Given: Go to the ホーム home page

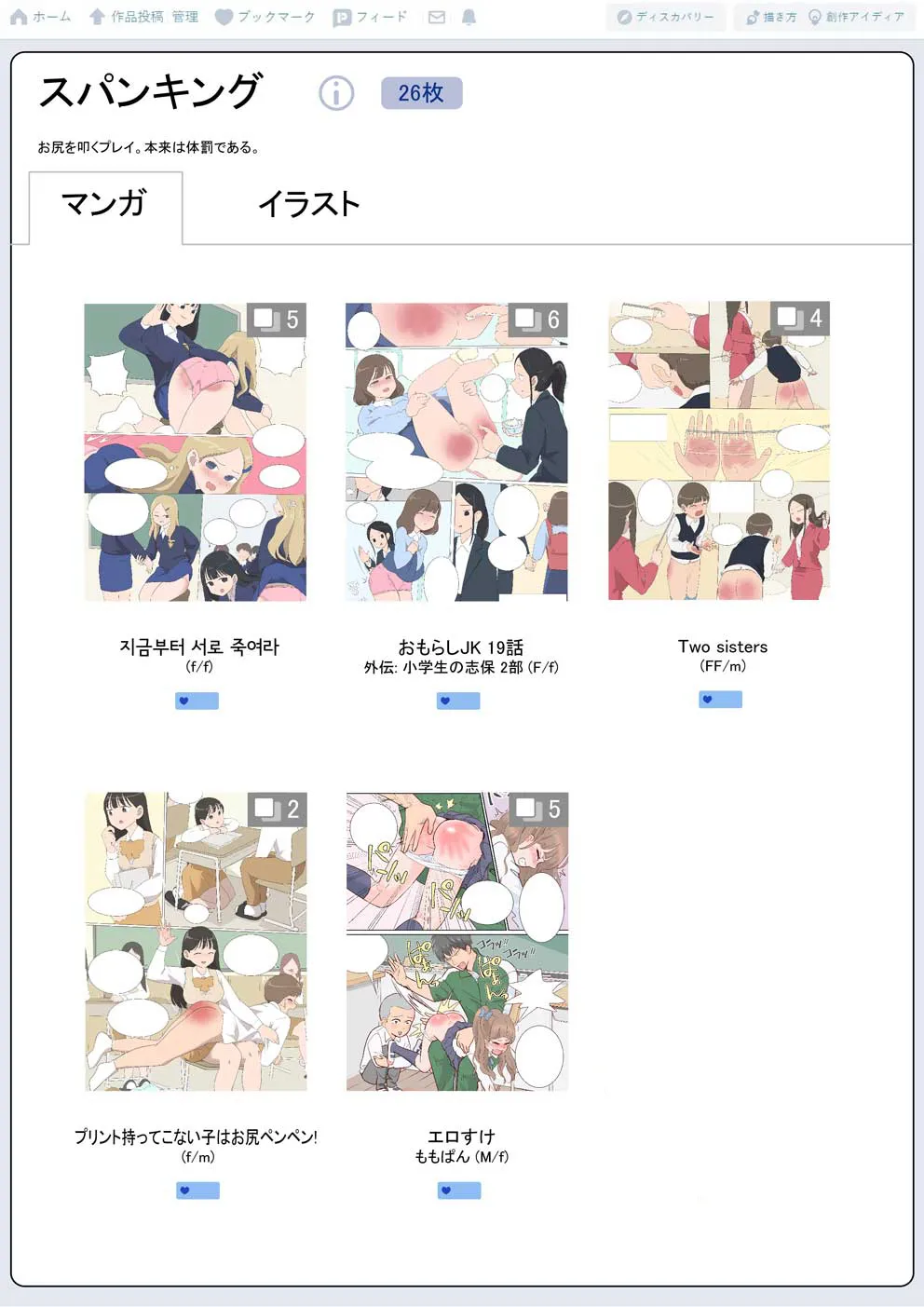Looking at the screenshot, I should click(x=40, y=17).
